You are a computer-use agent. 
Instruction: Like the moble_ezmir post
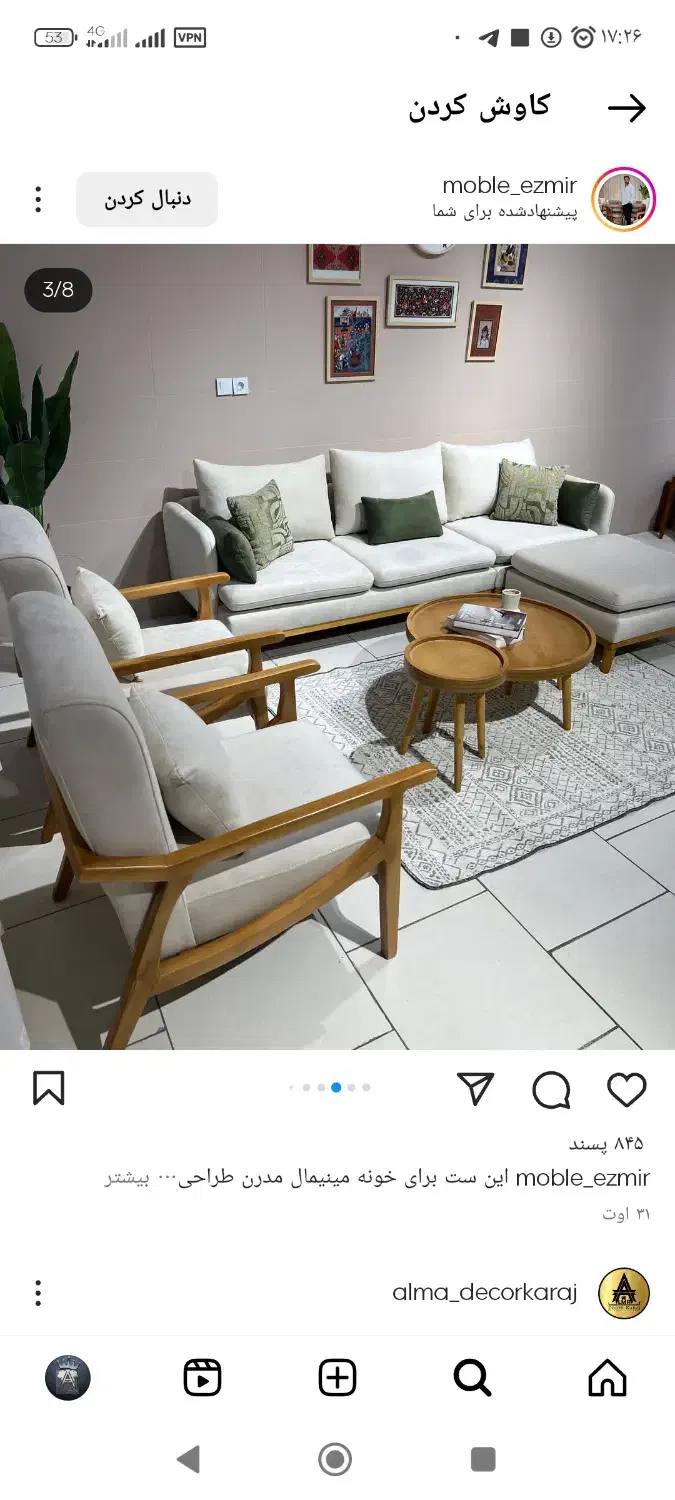point(627,1089)
